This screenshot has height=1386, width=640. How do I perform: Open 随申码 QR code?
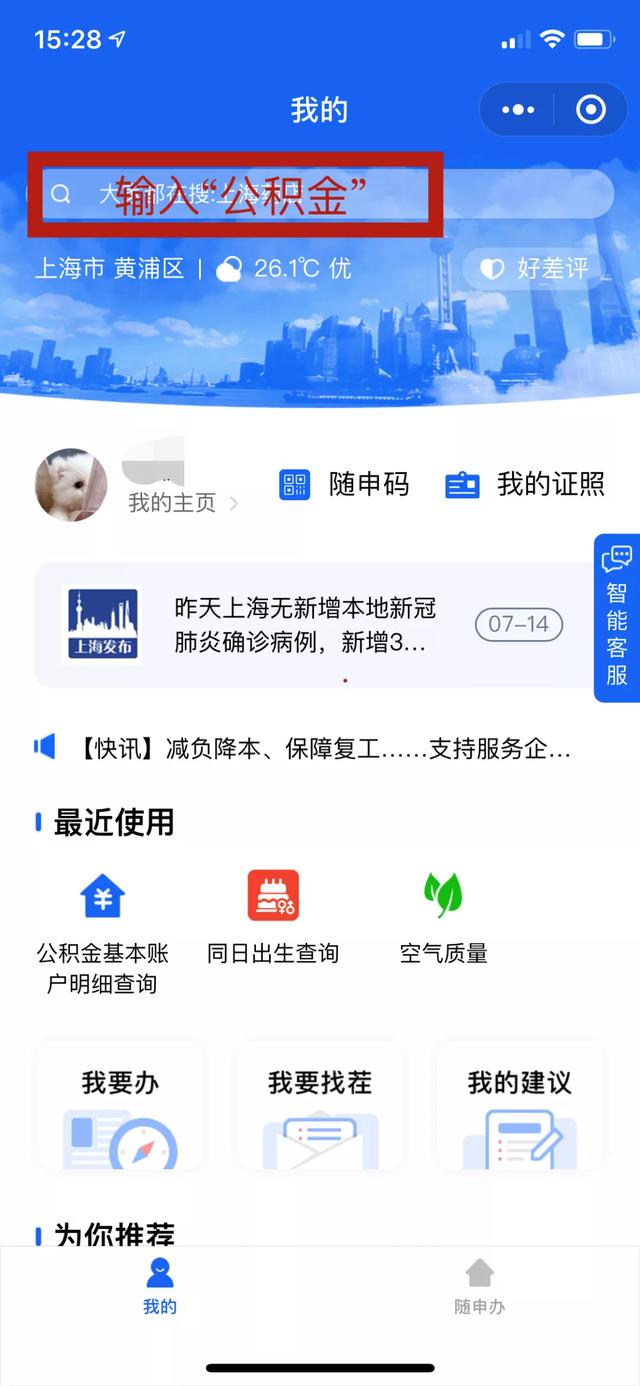click(344, 485)
